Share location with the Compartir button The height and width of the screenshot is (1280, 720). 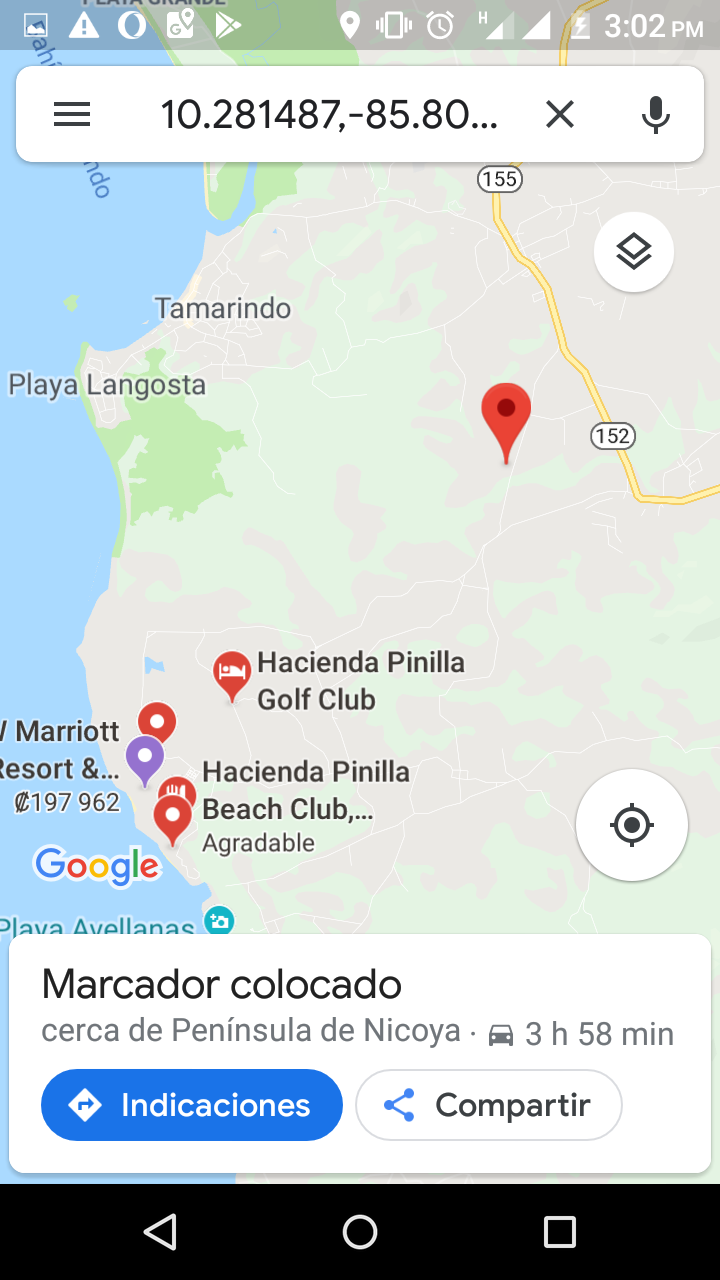pos(489,1105)
